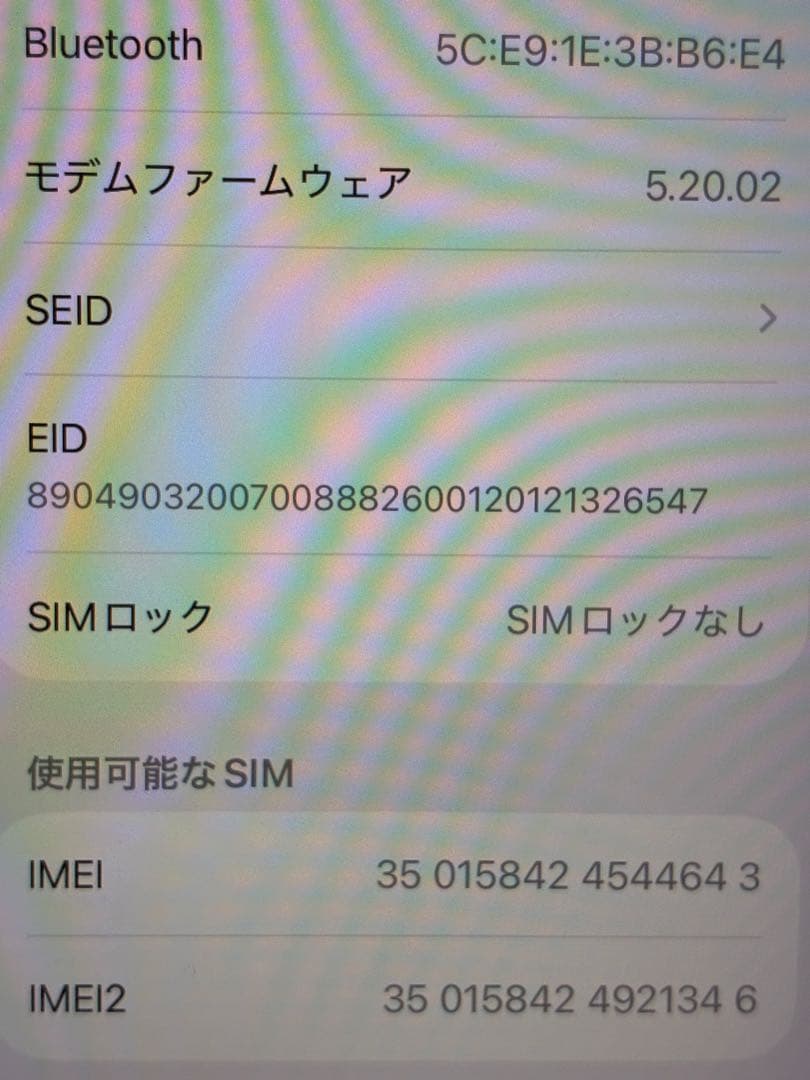Select the long EID number string
Viewport: 810px width, 1080px height.
[365, 496]
